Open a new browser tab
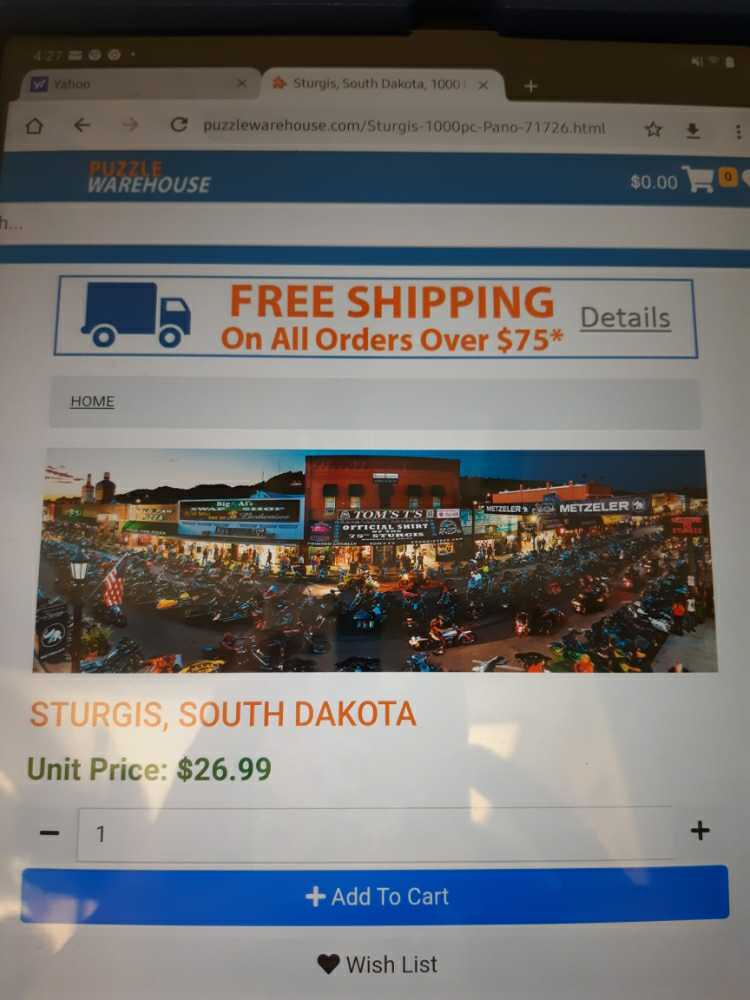 point(530,86)
